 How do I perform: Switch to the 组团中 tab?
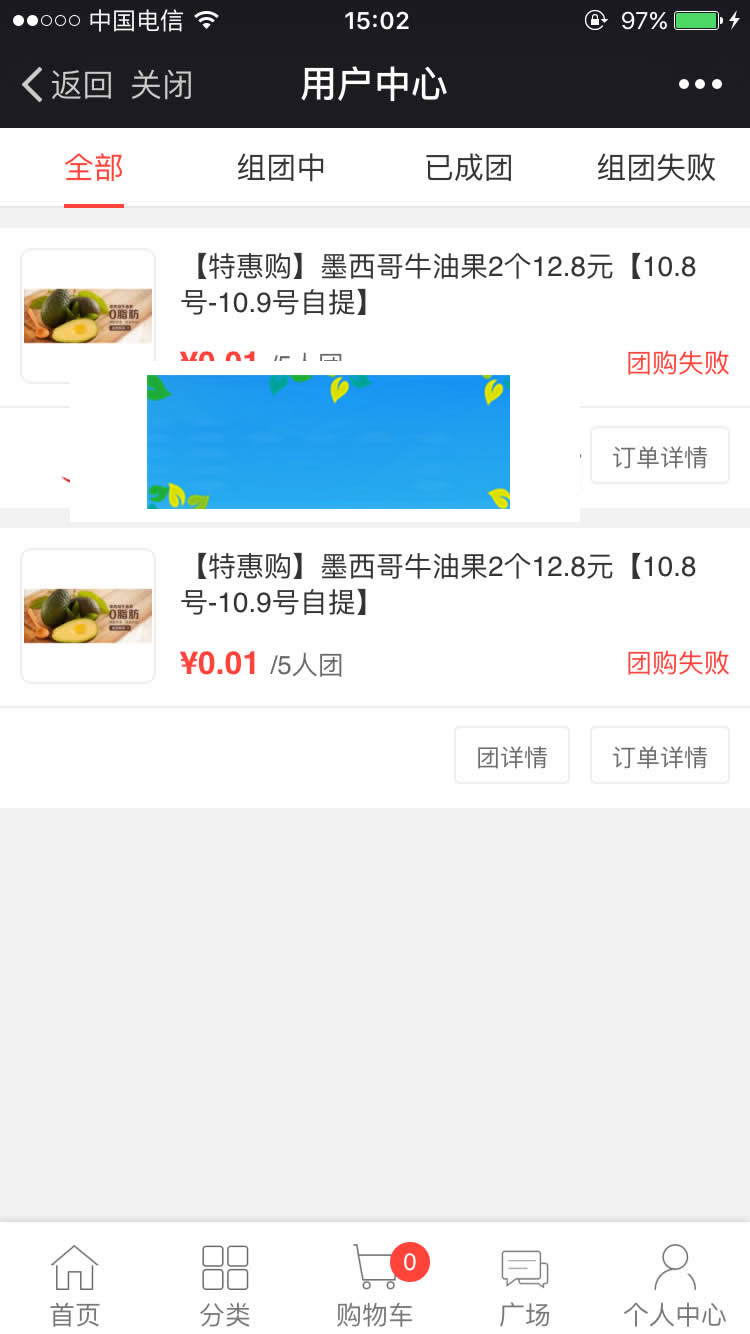[280, 168]
